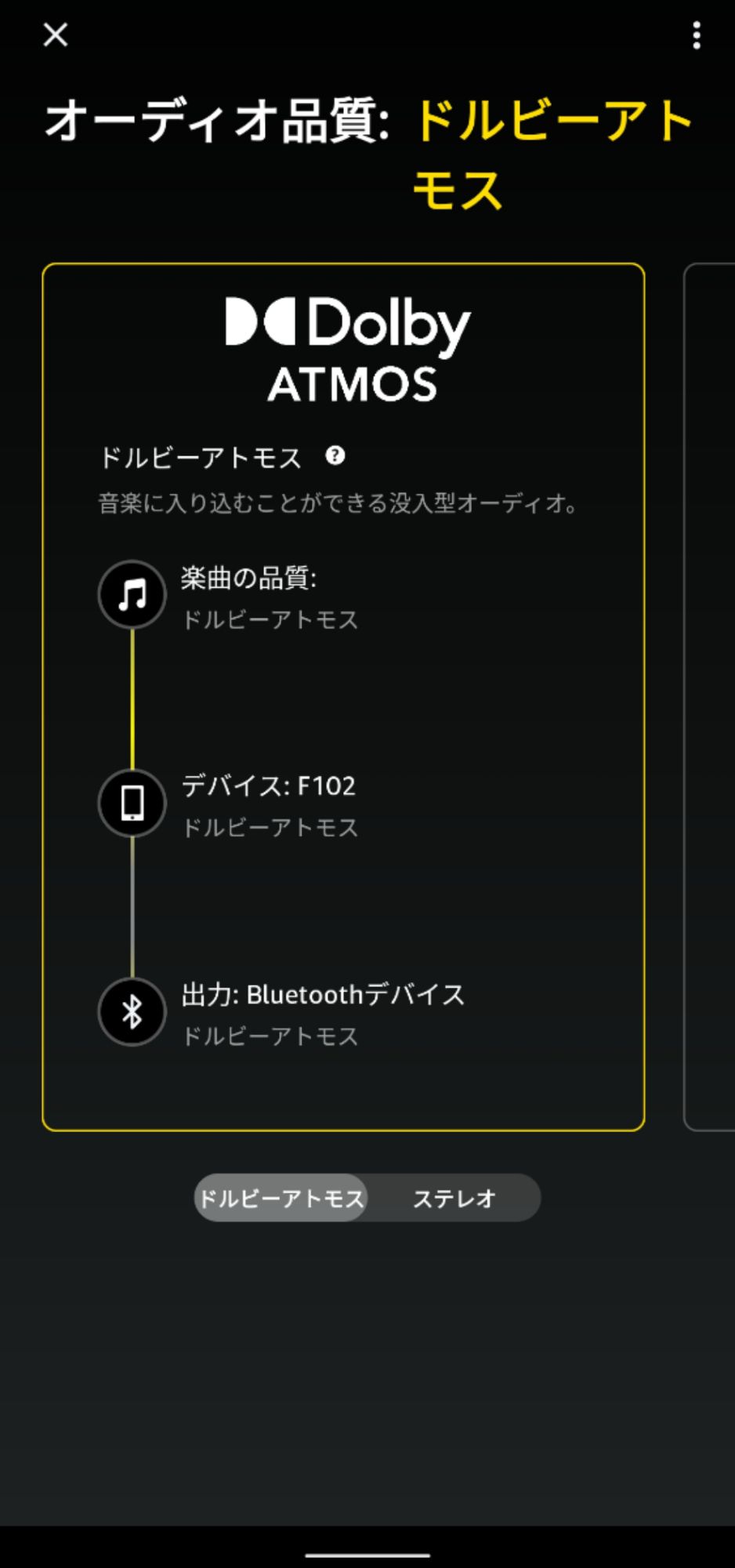Tap the help icon beside ドルビーアトモス

pos(335,456)
